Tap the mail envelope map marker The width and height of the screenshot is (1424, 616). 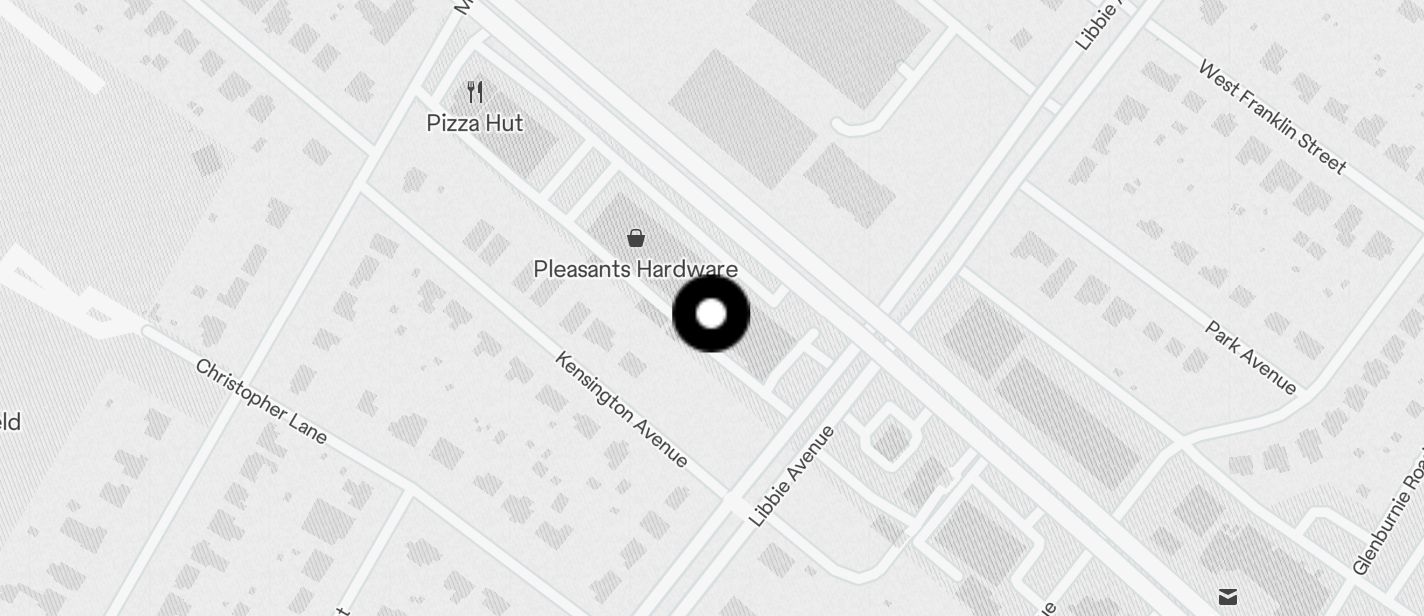1228,597
